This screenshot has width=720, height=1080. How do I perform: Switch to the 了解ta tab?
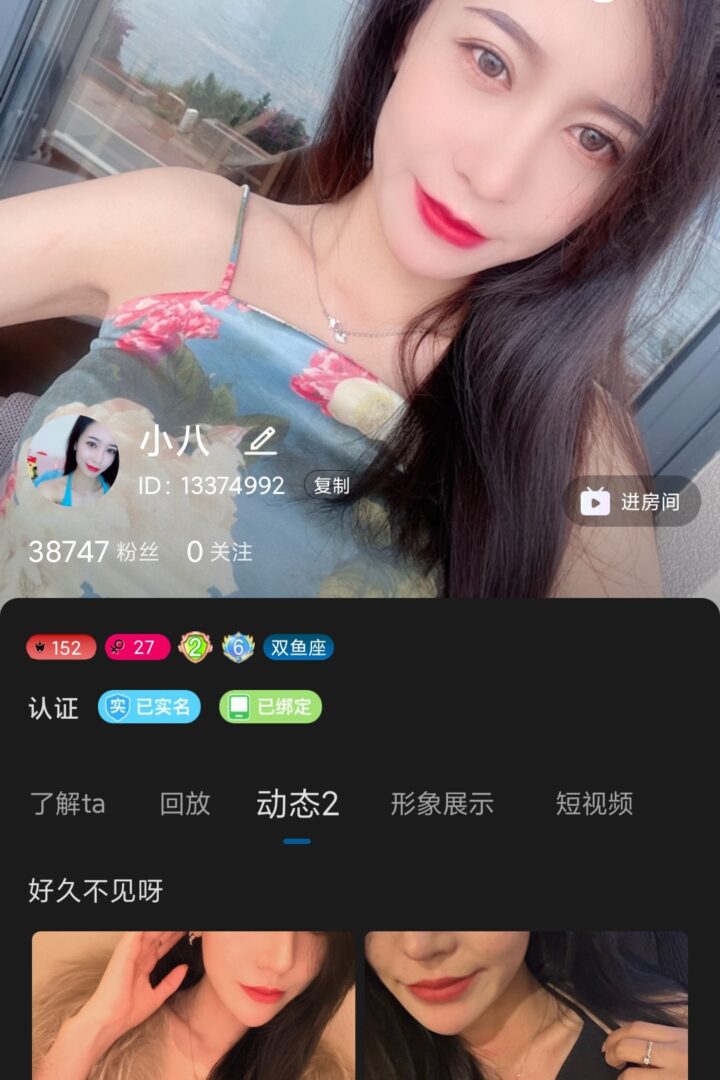tap(68, 804)
